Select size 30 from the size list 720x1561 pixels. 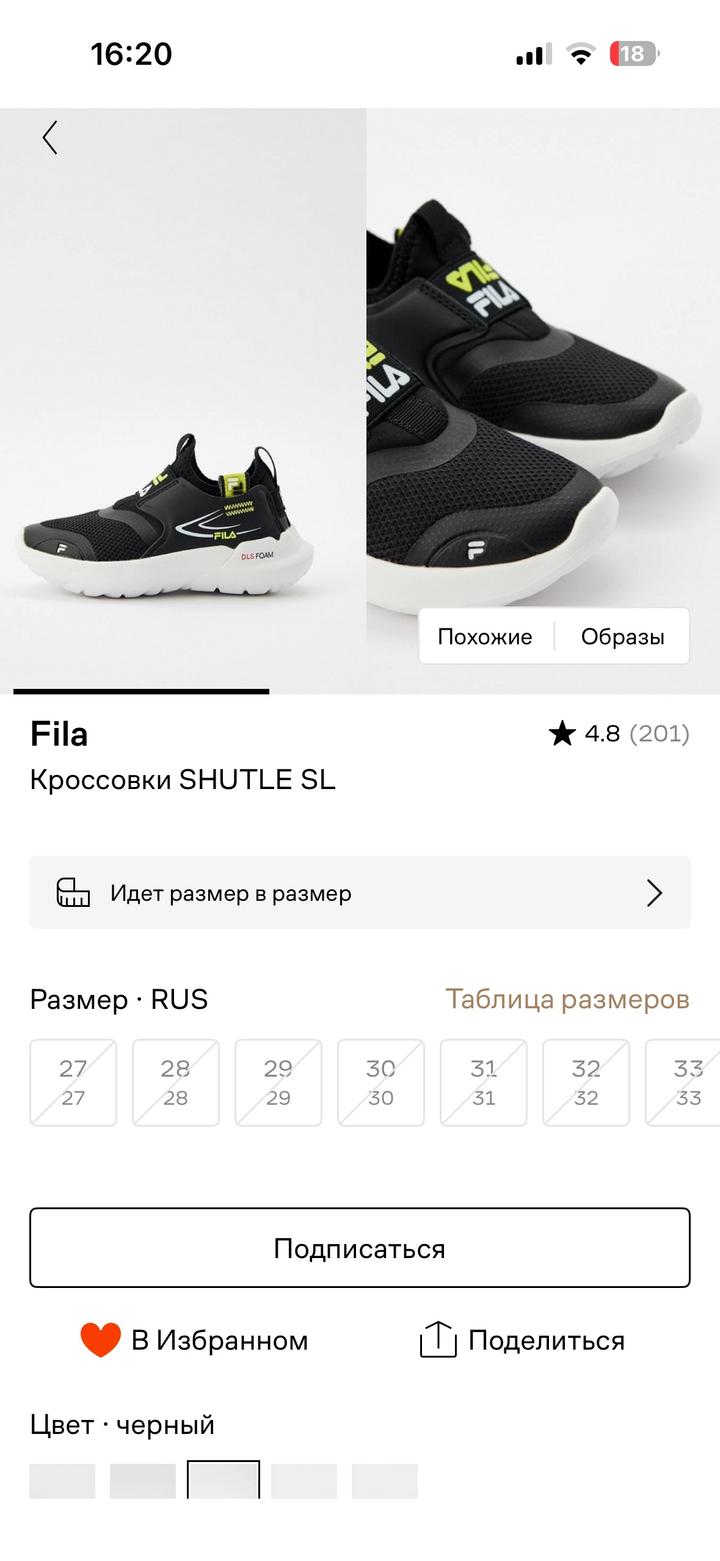pyautogui.click(x=381, y=1082)
